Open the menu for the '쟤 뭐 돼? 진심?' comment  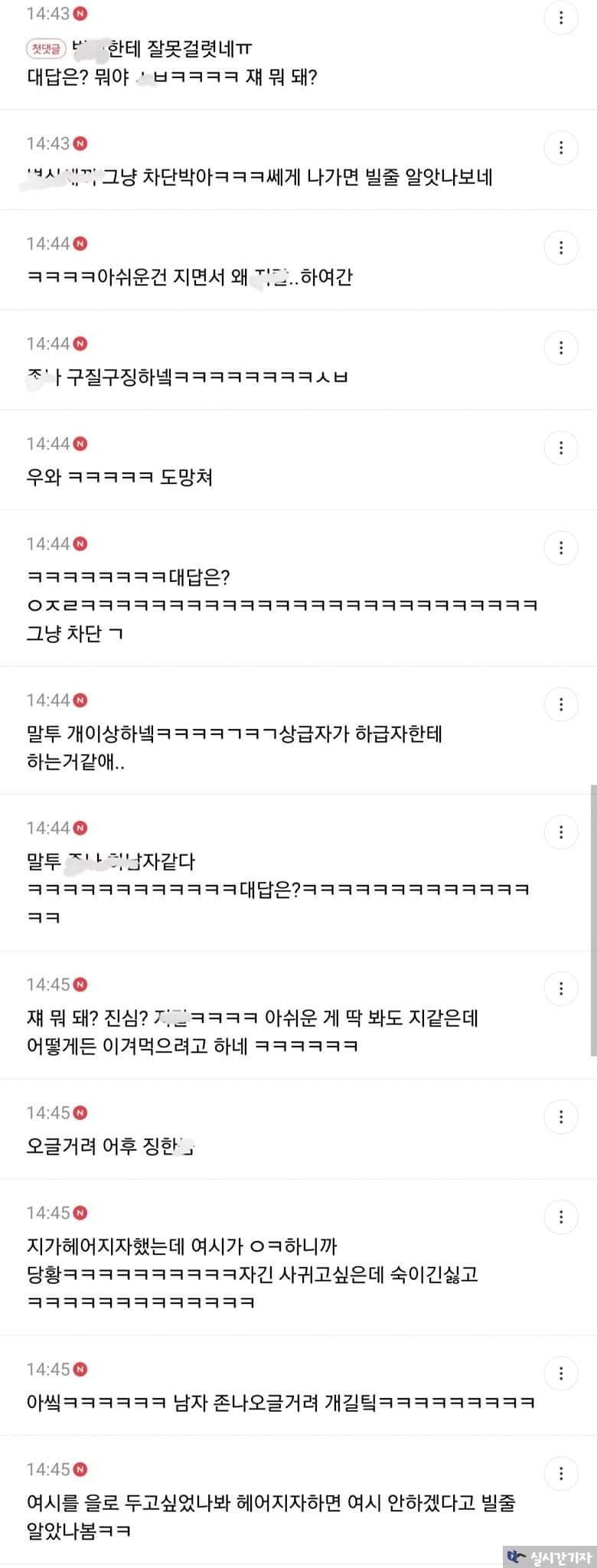561,988
